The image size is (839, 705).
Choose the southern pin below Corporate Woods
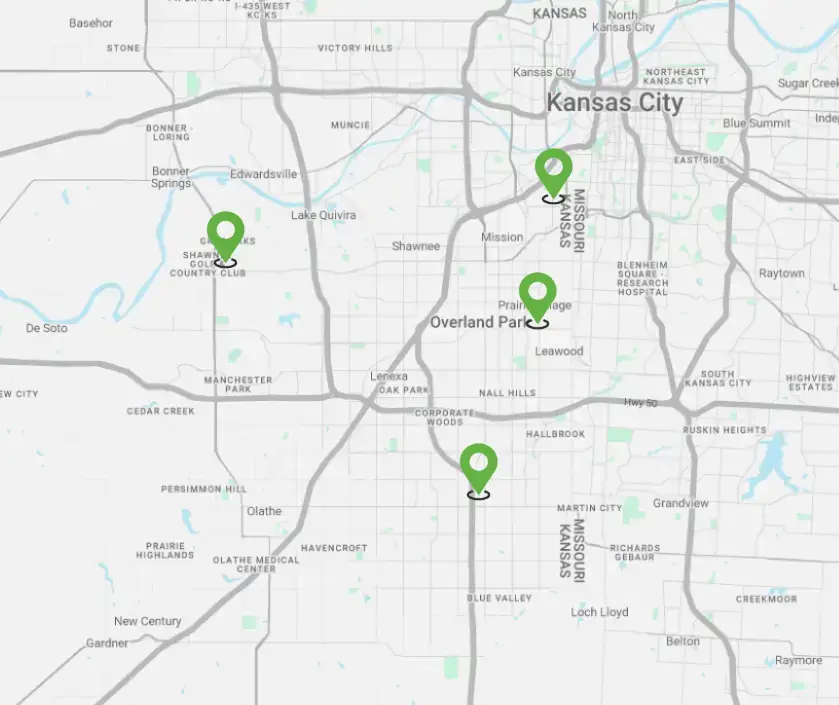tap(479, 466)
